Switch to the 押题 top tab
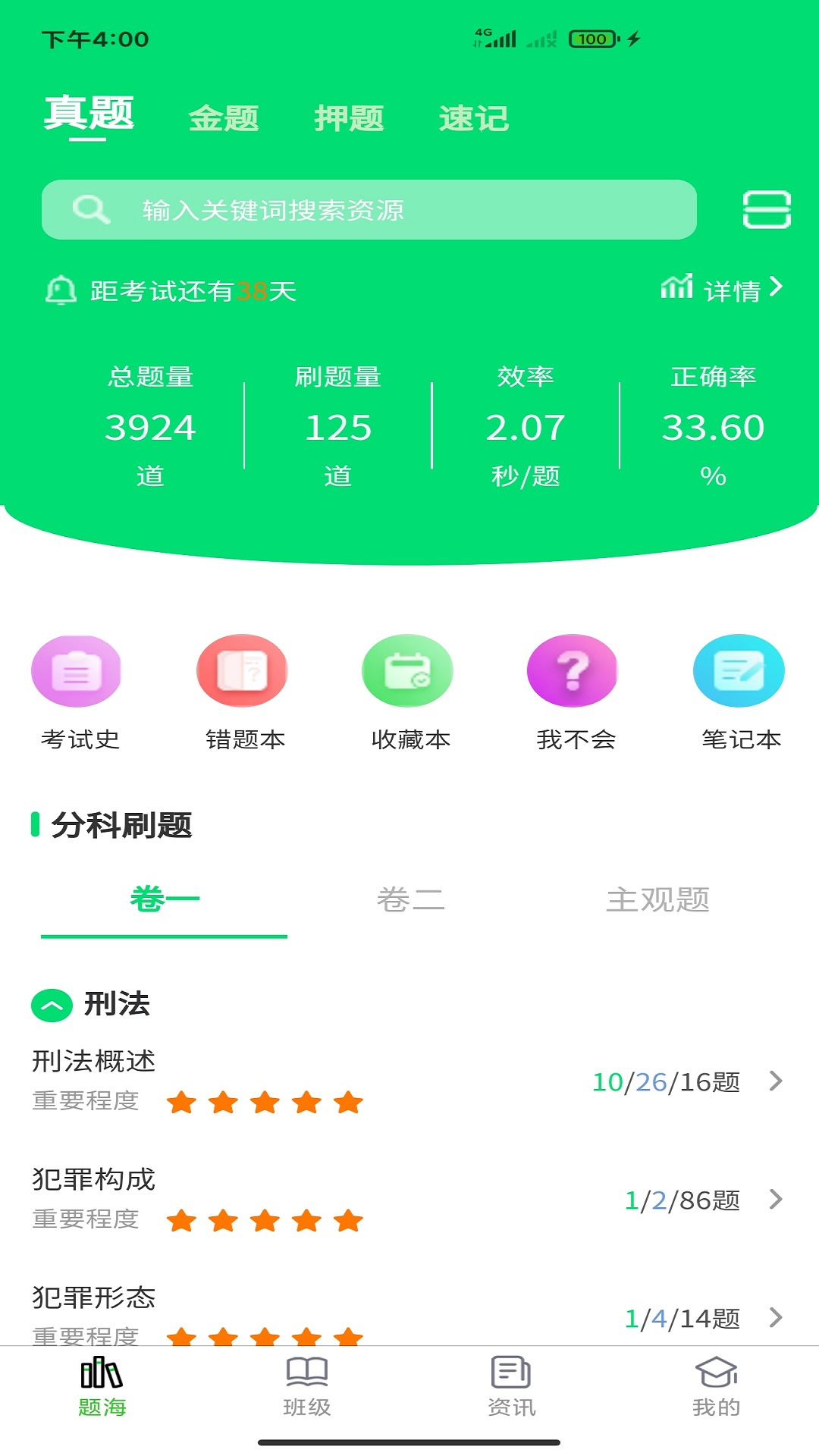The image size is (819, 1456). [x=349, y=118]
